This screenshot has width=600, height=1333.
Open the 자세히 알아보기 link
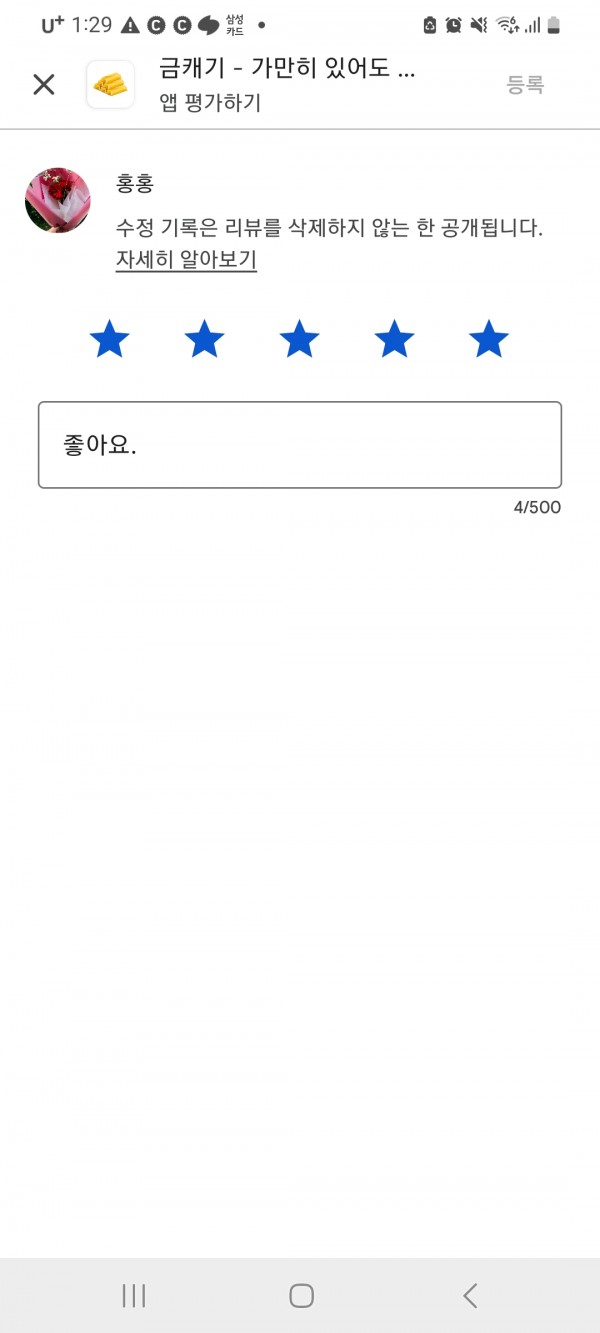click(x=186, y=260)
